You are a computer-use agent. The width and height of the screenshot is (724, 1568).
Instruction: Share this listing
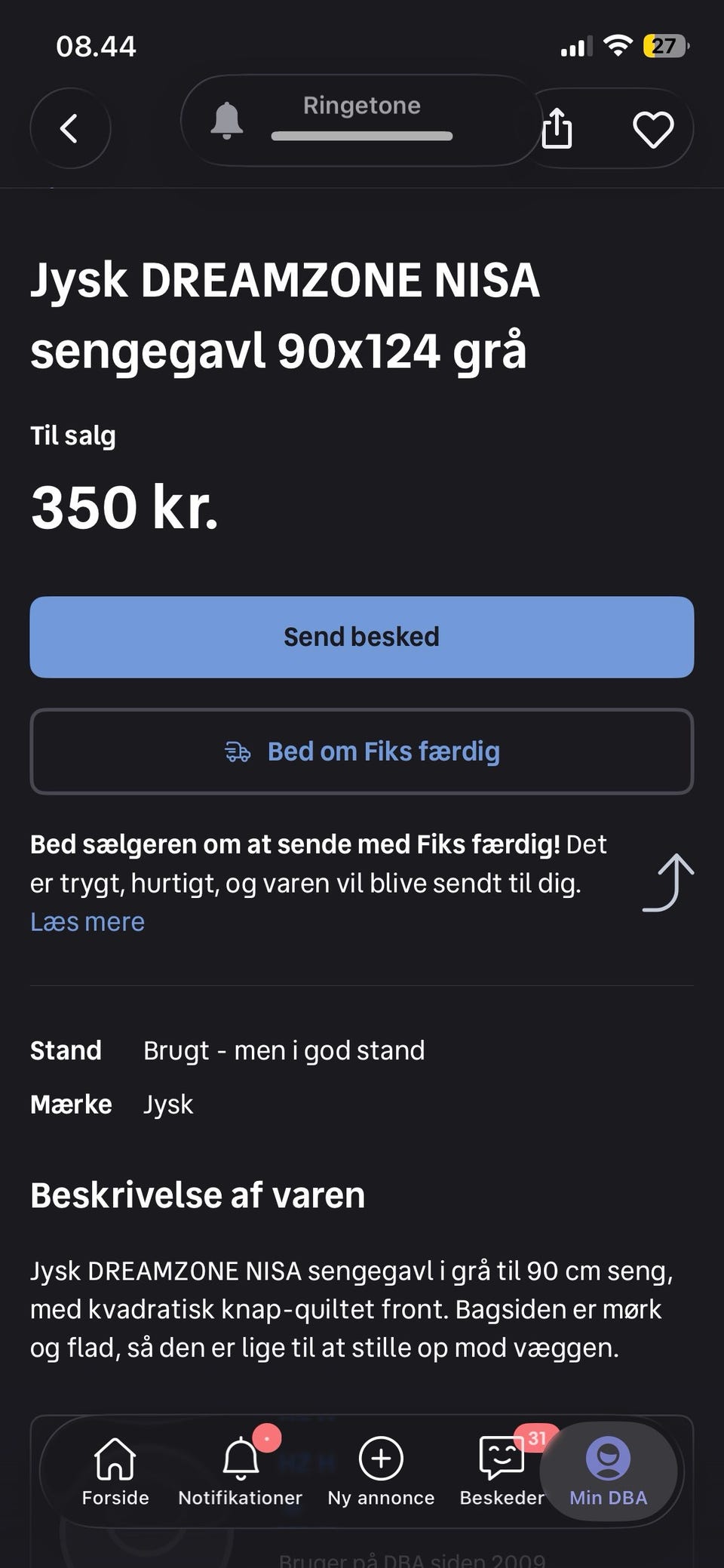coord(557,128)
